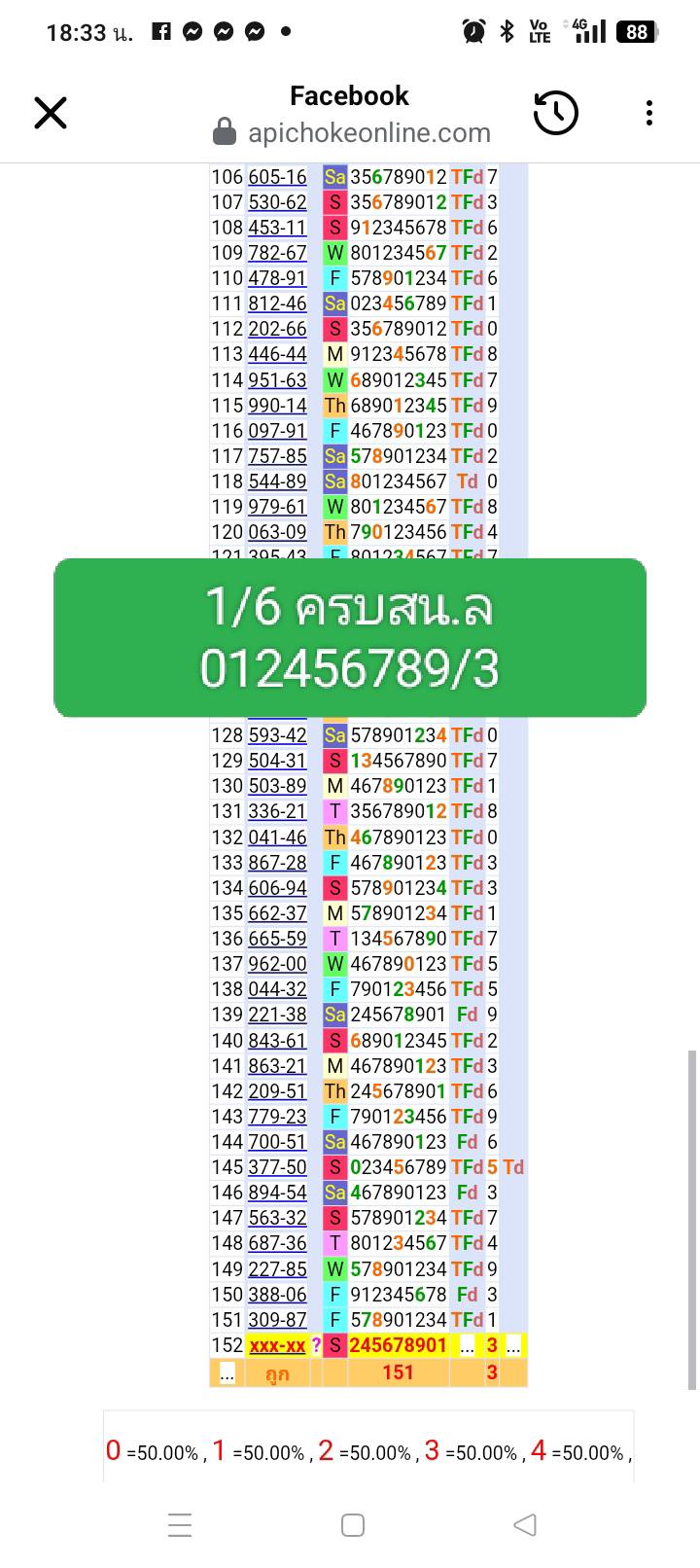Close the in-app browser
700x1568 pixels.
(x=51, y=113)
